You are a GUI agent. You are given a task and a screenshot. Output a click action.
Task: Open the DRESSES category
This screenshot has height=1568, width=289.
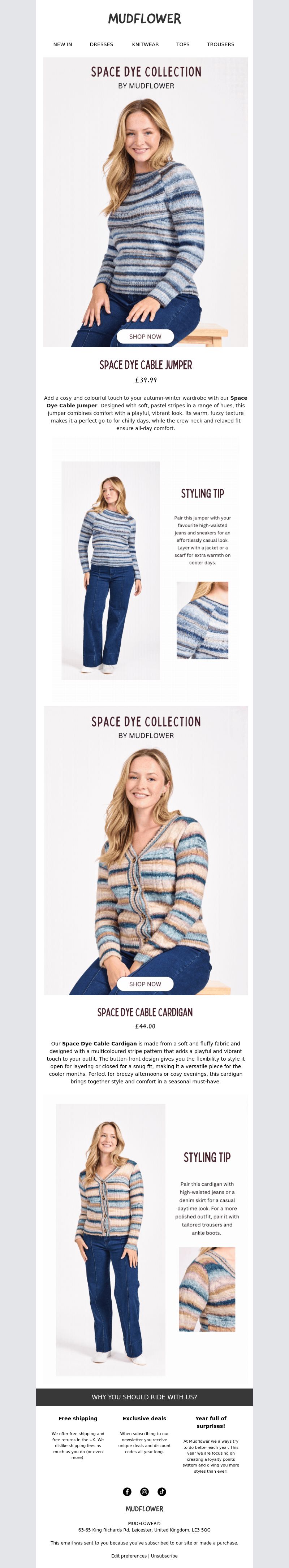(101, 44)
